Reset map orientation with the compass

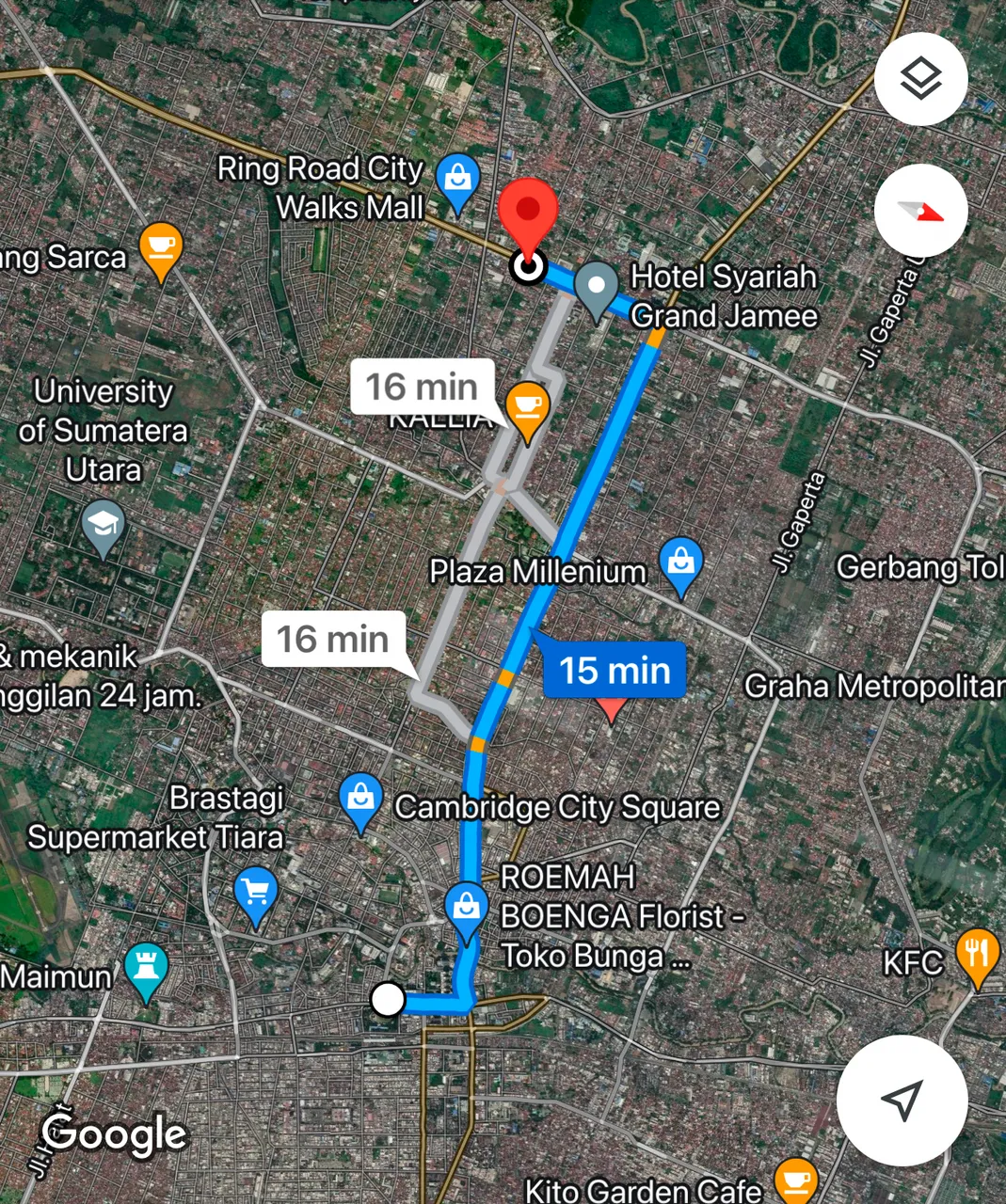click(920, 211)
